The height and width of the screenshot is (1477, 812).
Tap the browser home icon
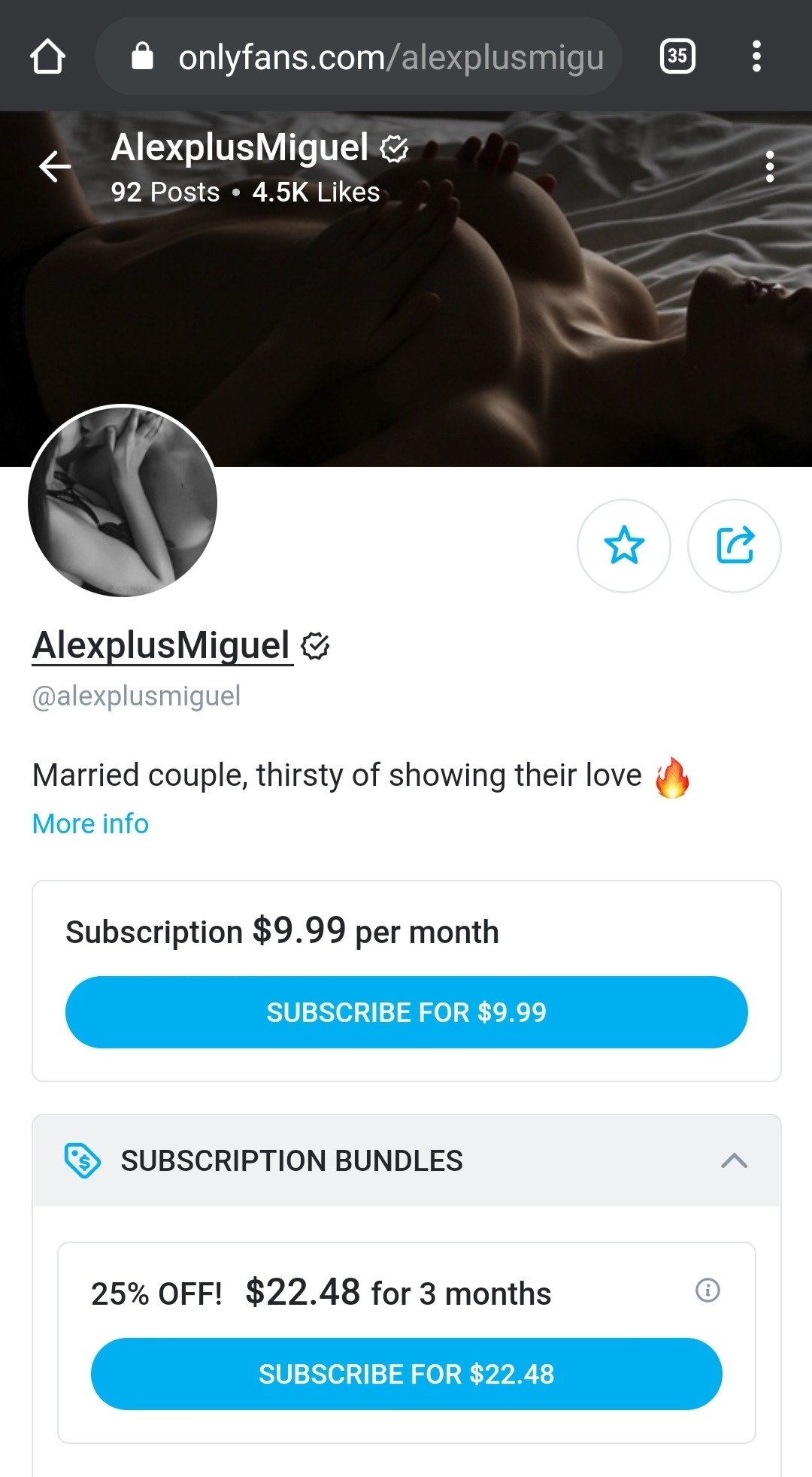coord(47,56)
